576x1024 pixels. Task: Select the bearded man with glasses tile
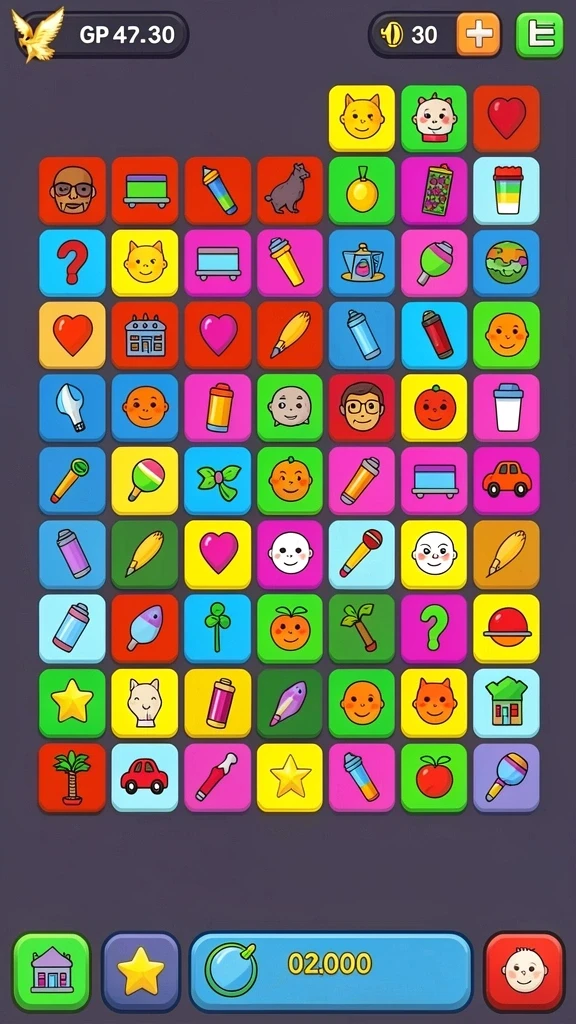click(72, 190)
